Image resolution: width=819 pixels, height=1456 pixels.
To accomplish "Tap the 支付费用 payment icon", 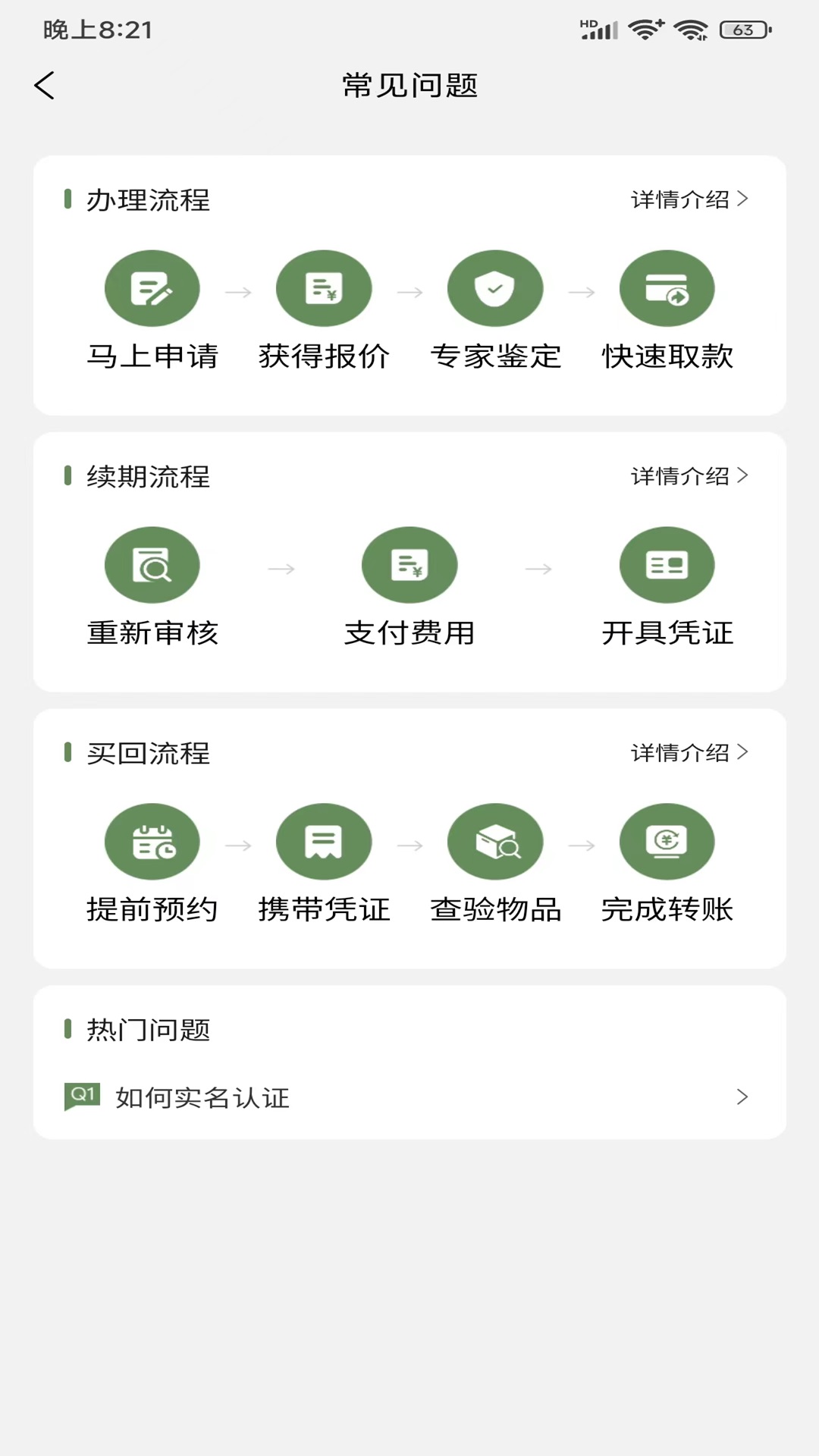I will click(409, 565).
